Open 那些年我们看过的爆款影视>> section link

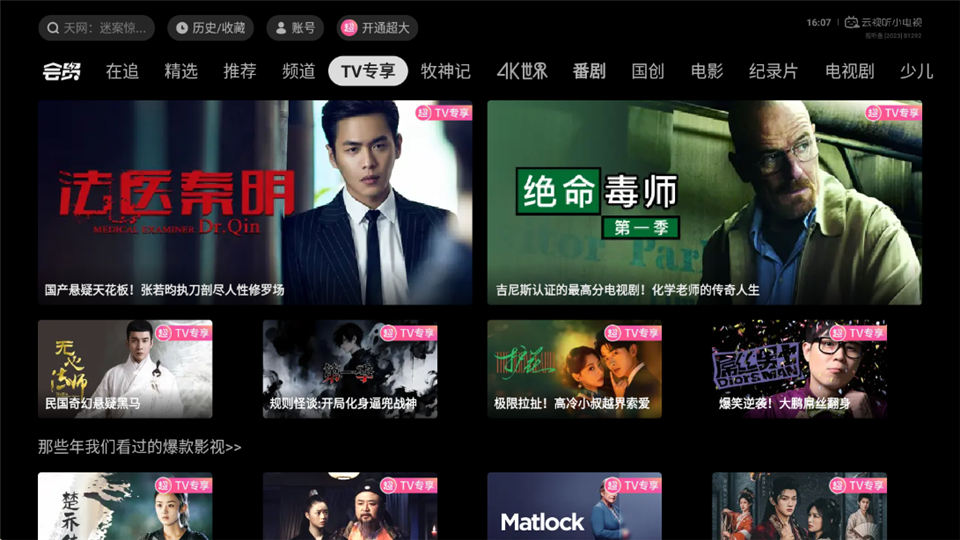[x=139, y=446]
